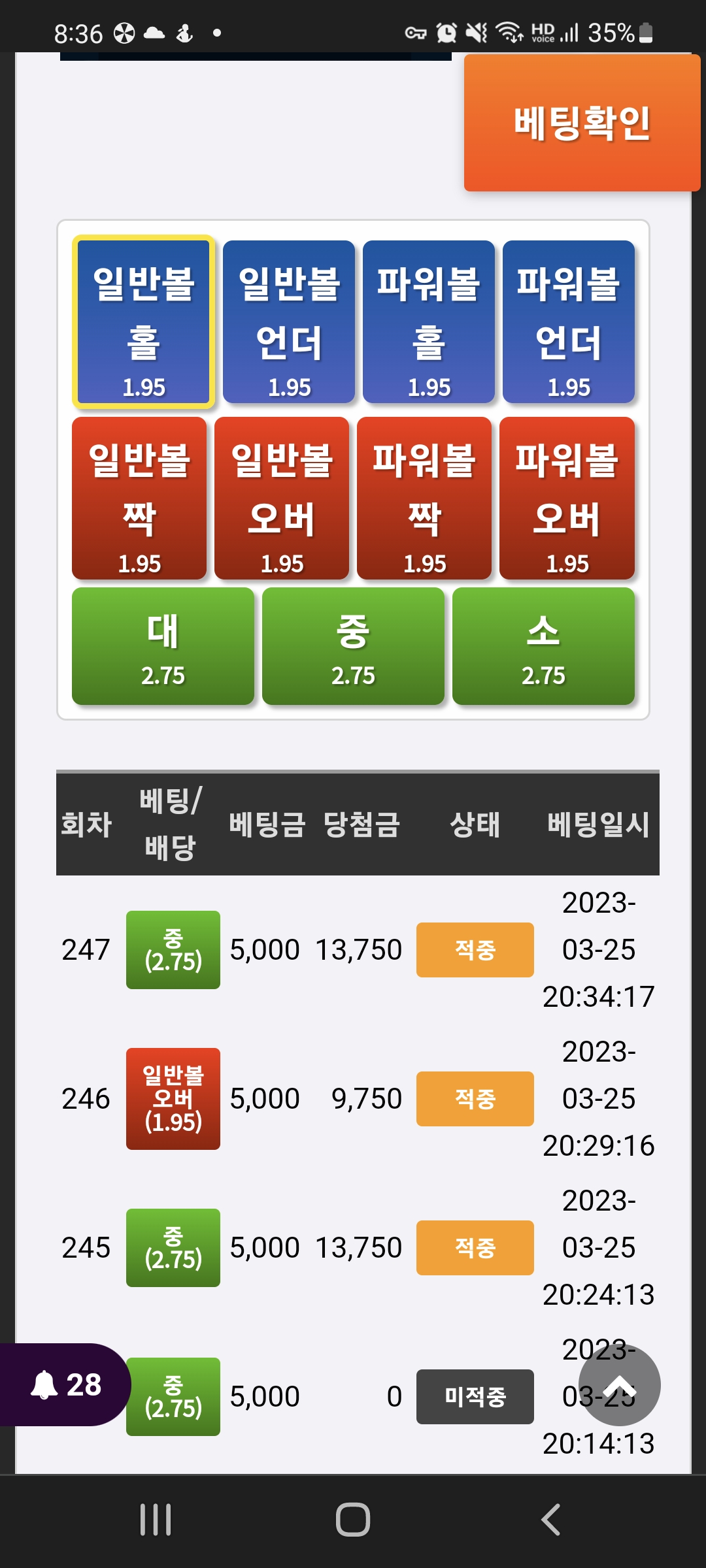Open the notification bell showing 28
This screenshot has height=1568, width=706.
tap(65, 1384)
